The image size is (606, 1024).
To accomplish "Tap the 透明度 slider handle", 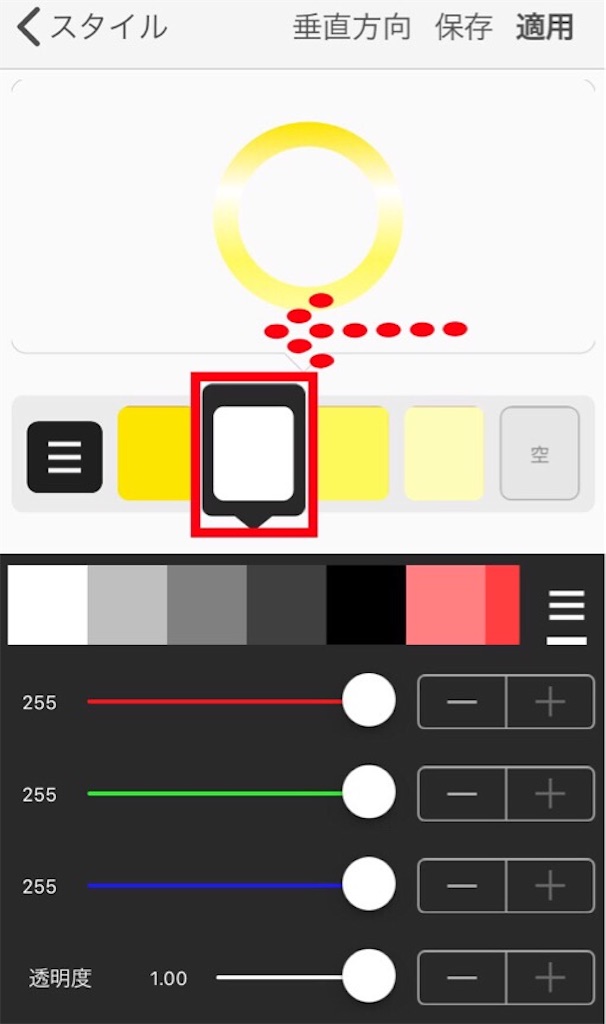I will 369,976.
